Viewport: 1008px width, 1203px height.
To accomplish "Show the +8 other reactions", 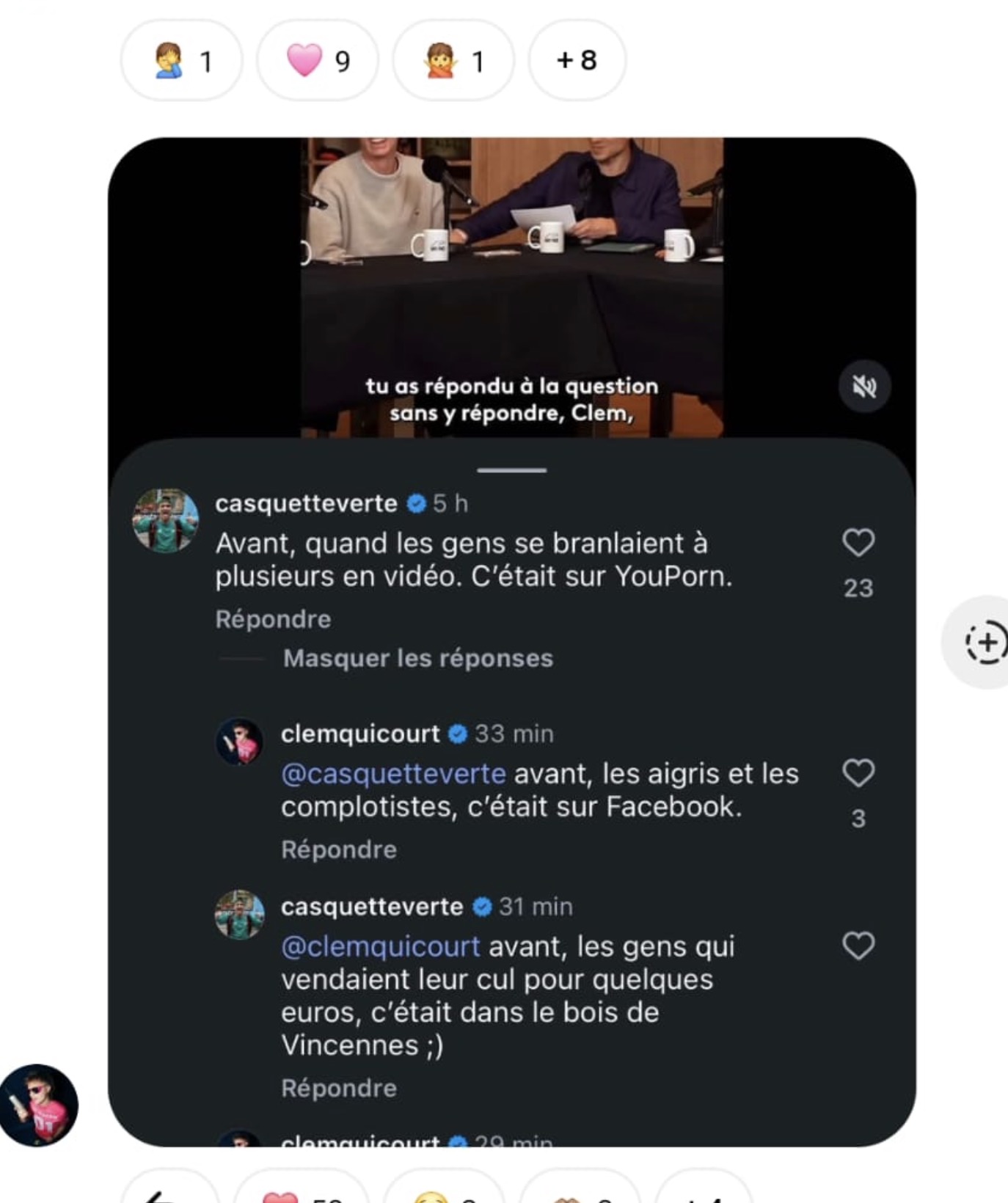I will (577, 60).
